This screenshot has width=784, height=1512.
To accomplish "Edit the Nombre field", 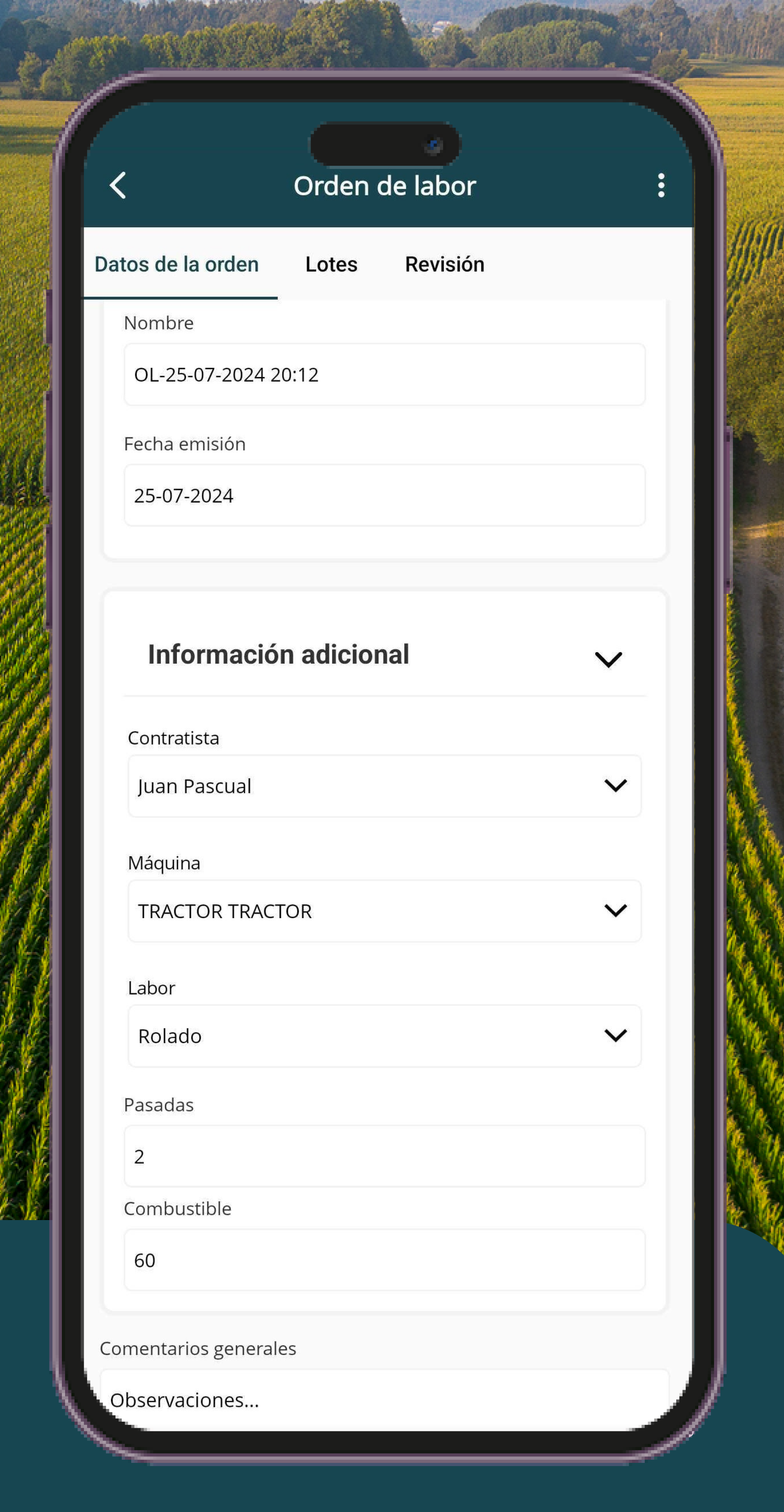I will pos(384,375).
